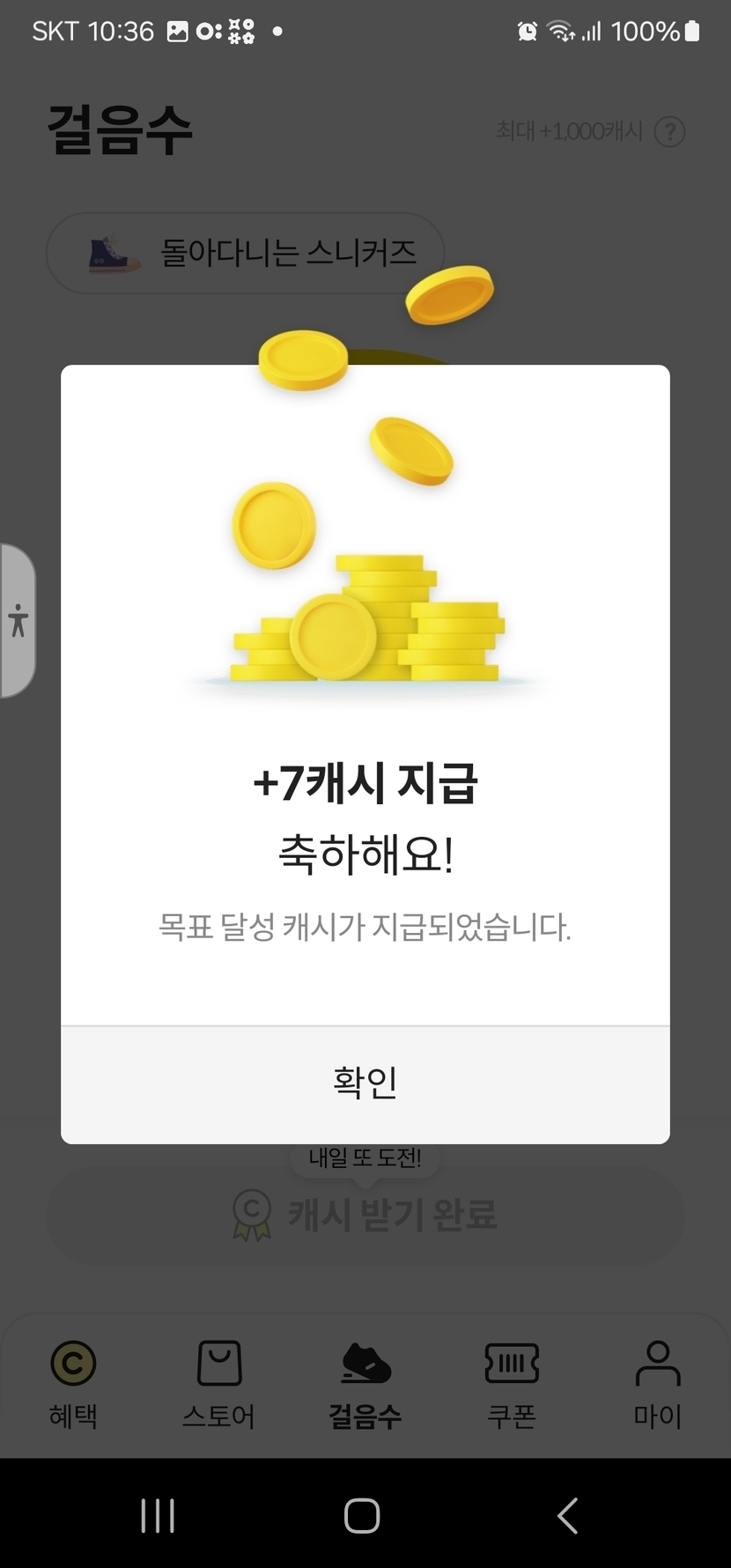Select the 돌아다니는 스니커즈 chip

point(245,254)
